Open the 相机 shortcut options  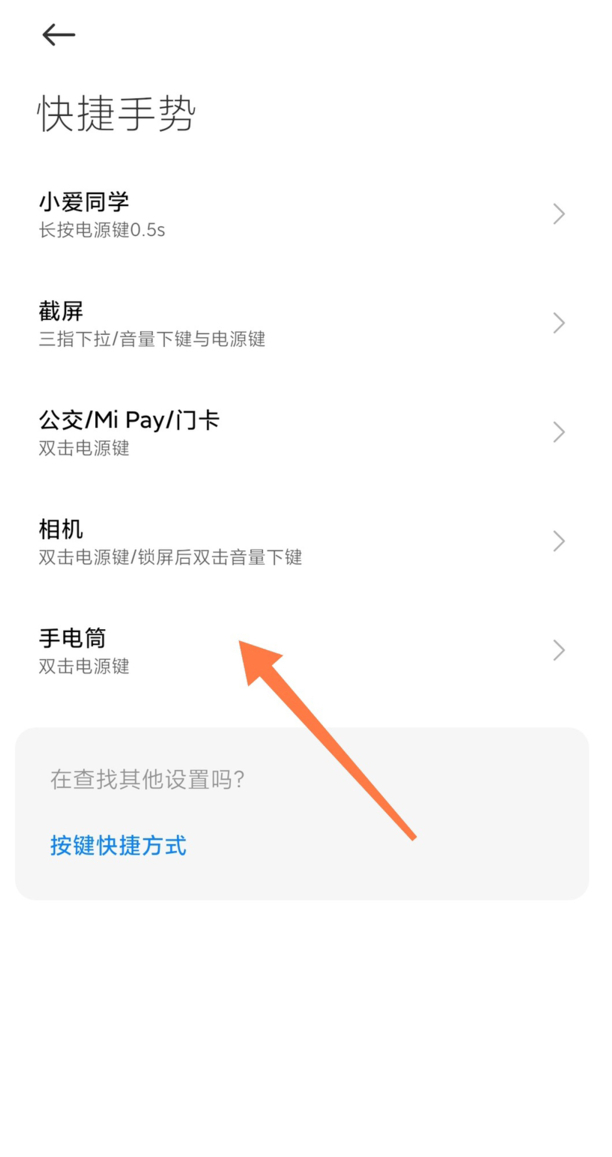[x=300, y=541]
